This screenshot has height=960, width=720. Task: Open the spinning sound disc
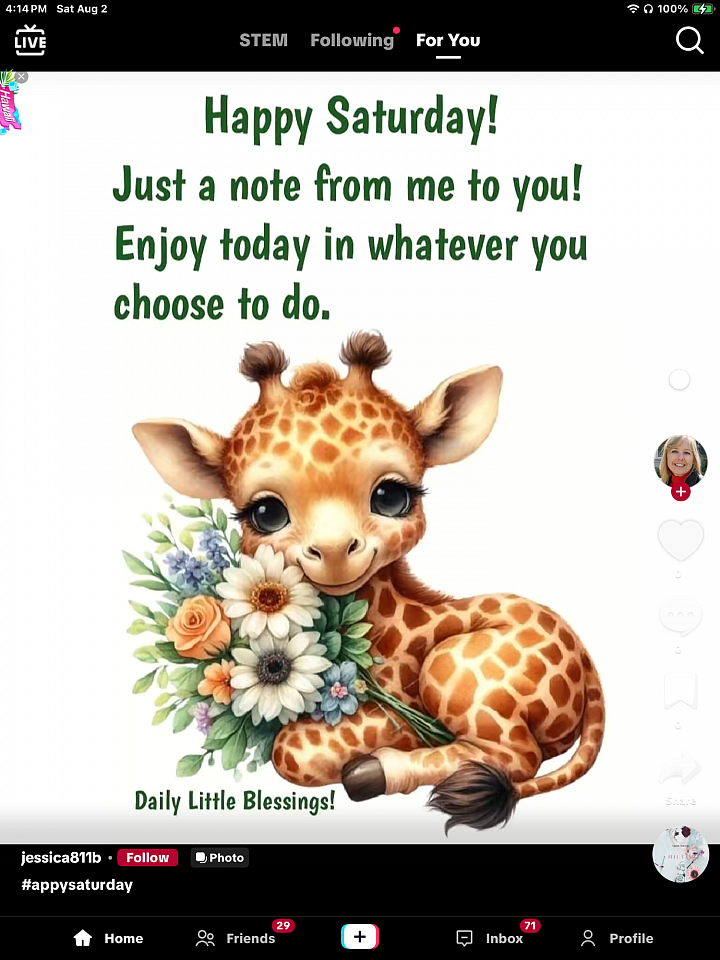680,854
